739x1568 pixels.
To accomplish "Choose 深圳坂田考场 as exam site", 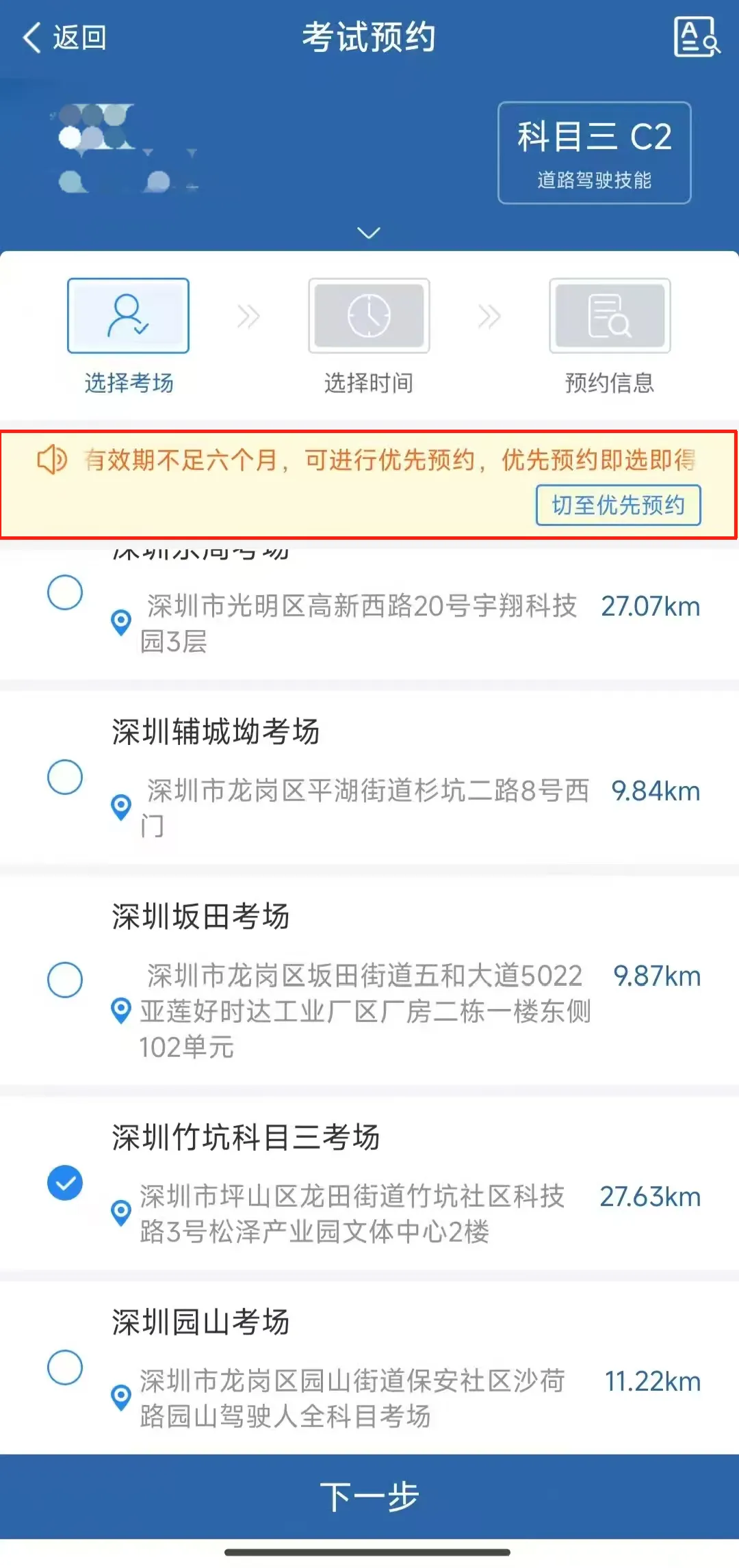I will pyautogui.click(x=65, y=980).
